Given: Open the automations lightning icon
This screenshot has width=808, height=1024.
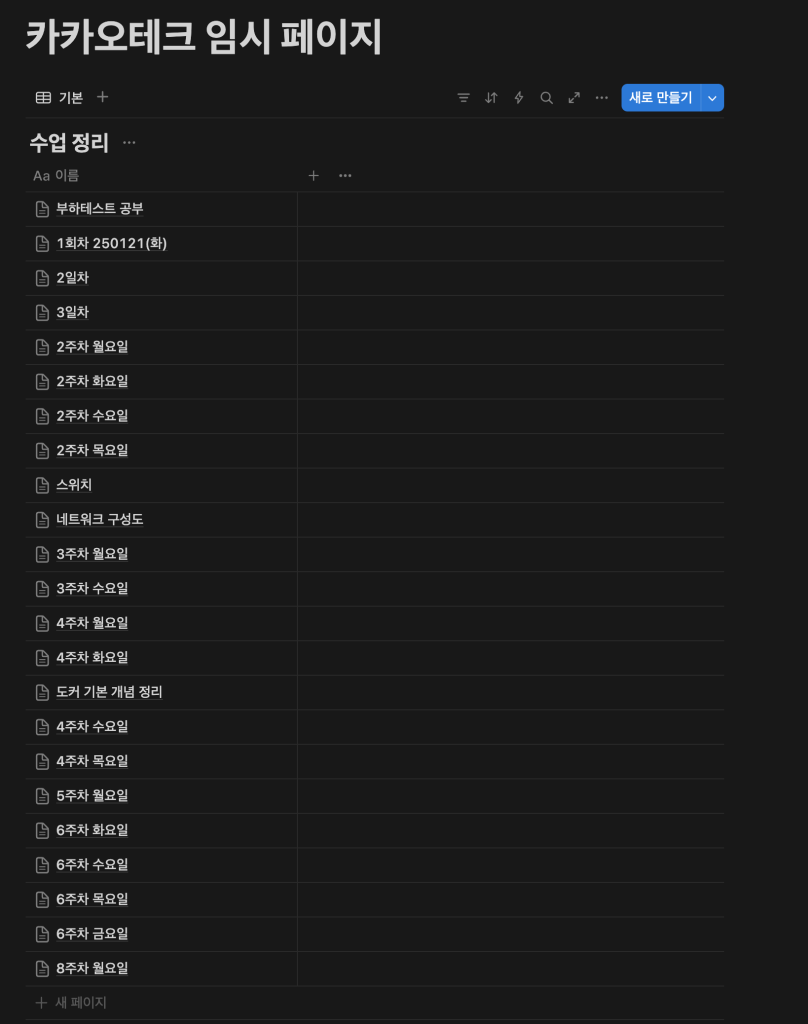Looking at the screenshot, I should tap(518, 98).
